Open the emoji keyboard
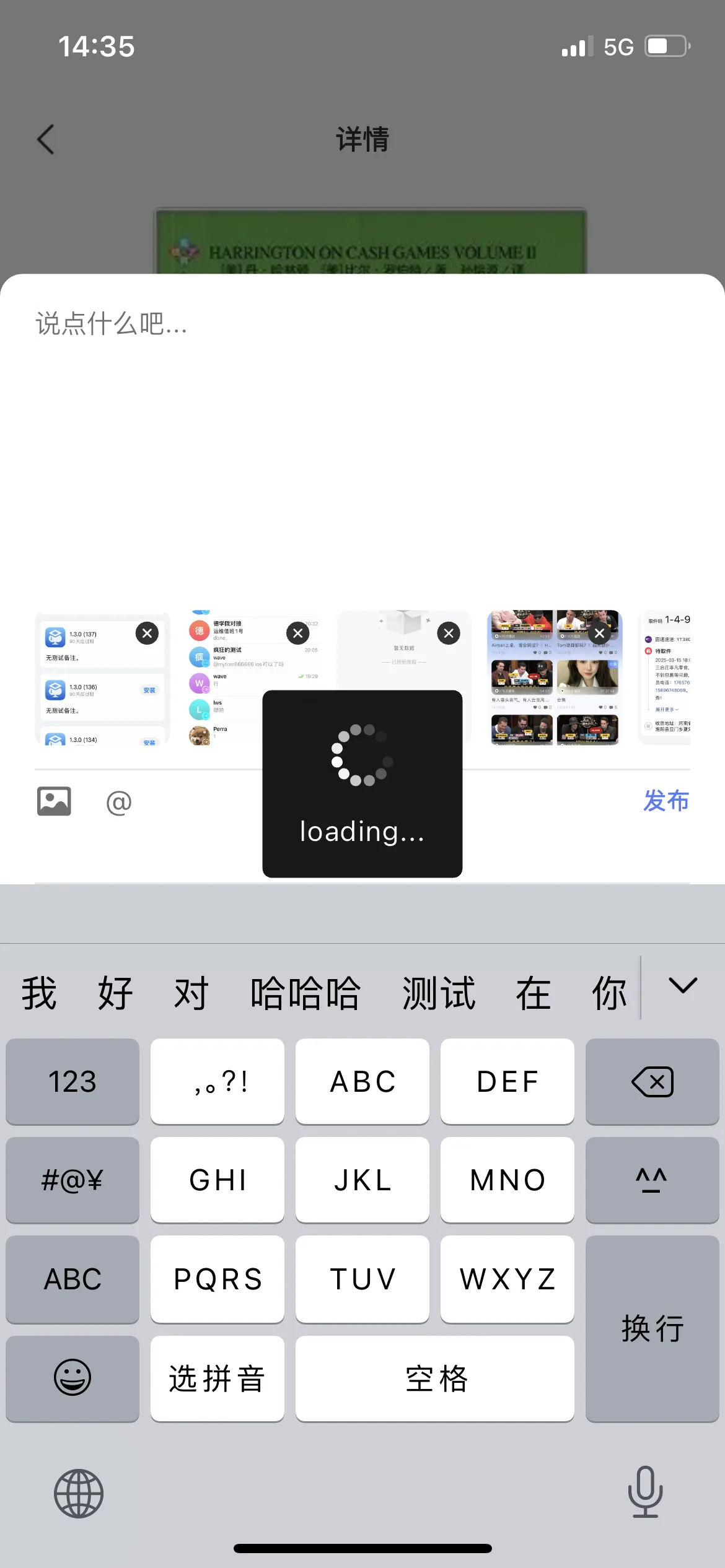 click(72, 1378)
